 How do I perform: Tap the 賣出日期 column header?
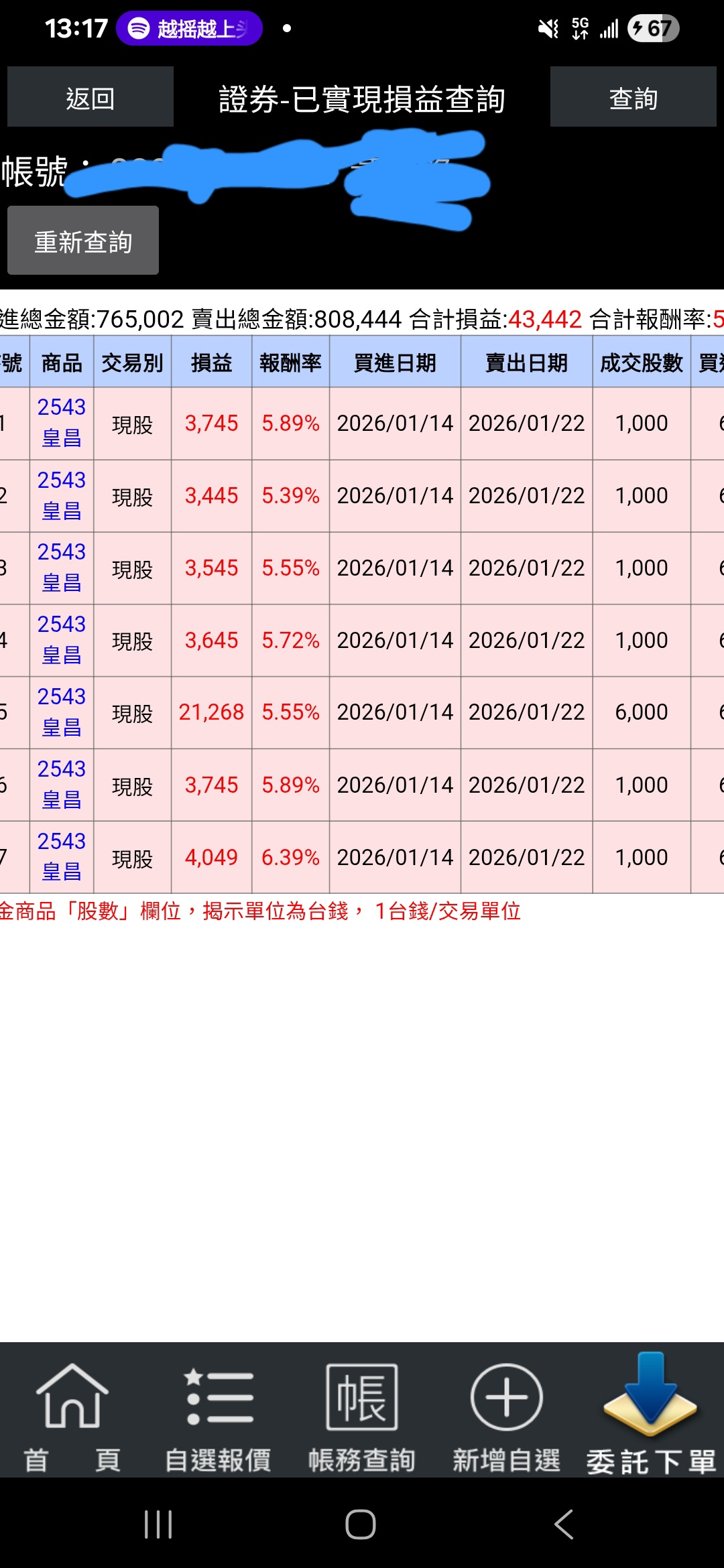click(x=526, y=363)
